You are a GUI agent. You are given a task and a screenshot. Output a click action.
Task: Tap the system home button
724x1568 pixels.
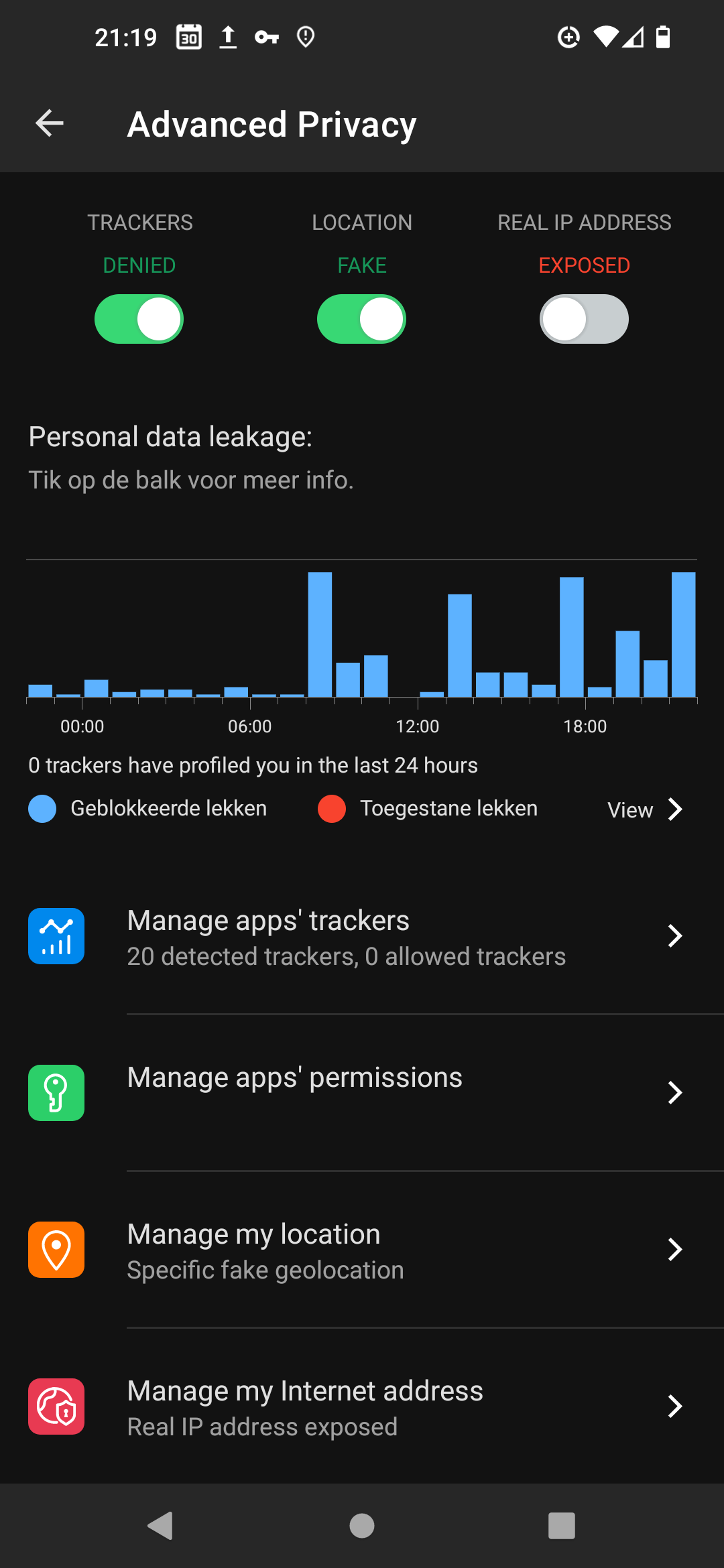(x=362, y=1526)
